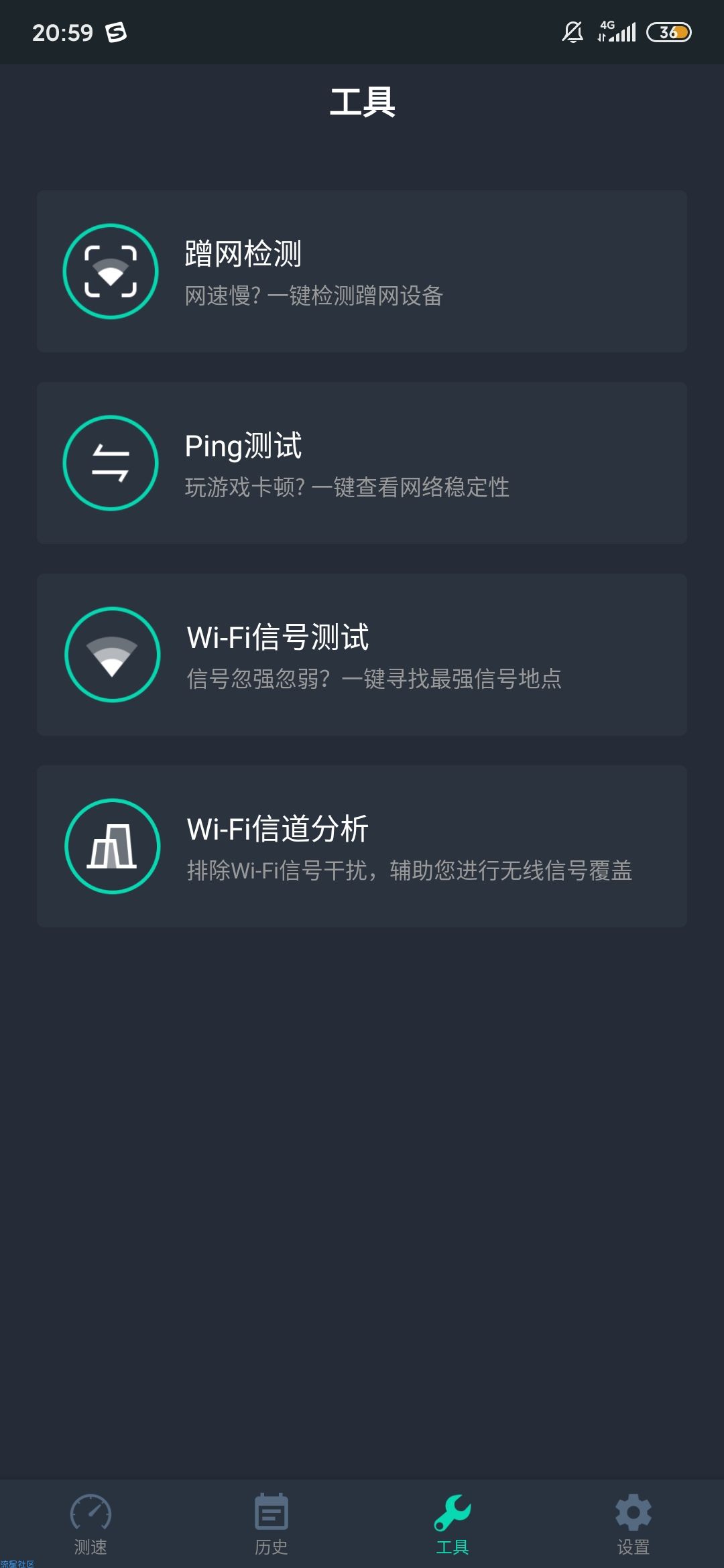Image resolution: width=724 pixels, height=1568 pixels.
Task: Select the 工具 tab
Action: (452, 1524)
